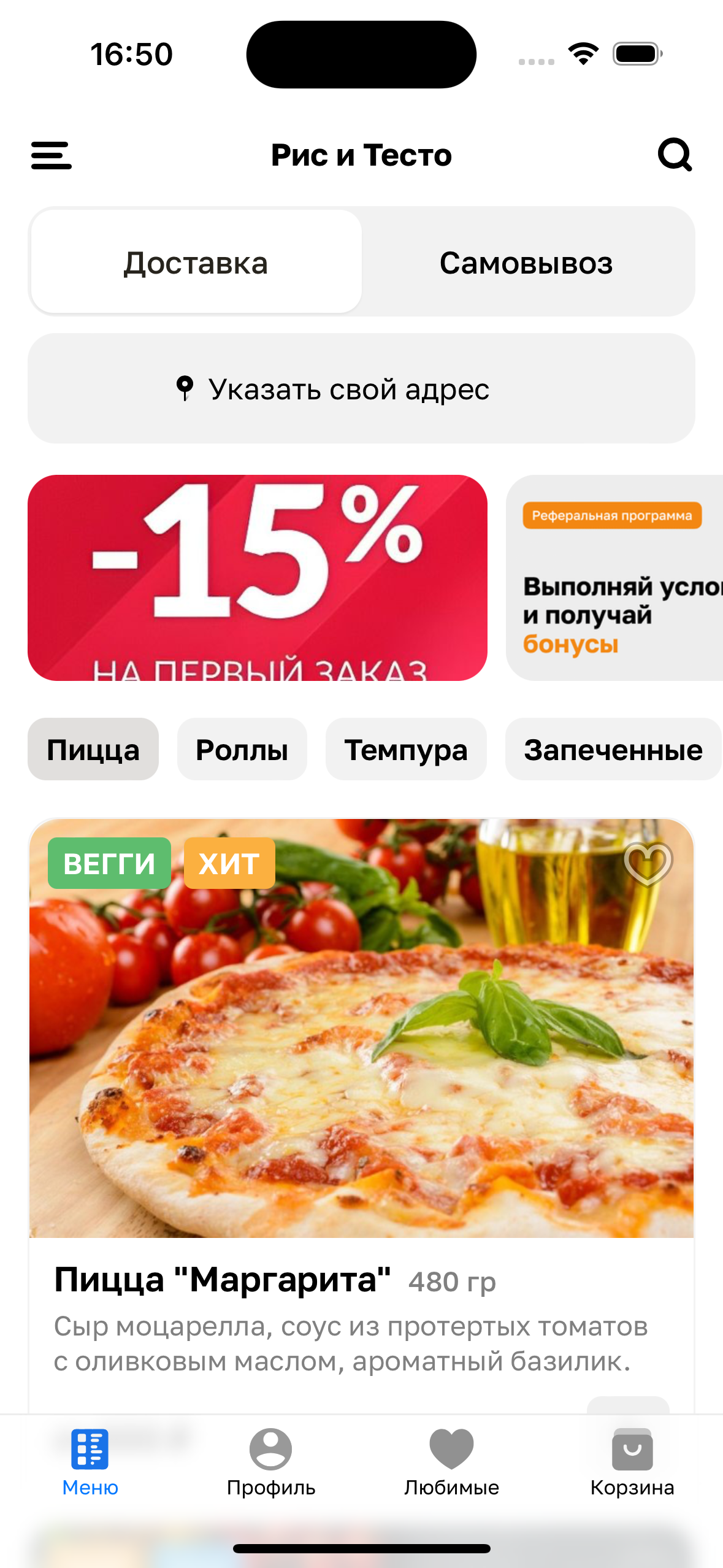Select the Запеченные category chip
723x1568 pixels.
point(613,749)
